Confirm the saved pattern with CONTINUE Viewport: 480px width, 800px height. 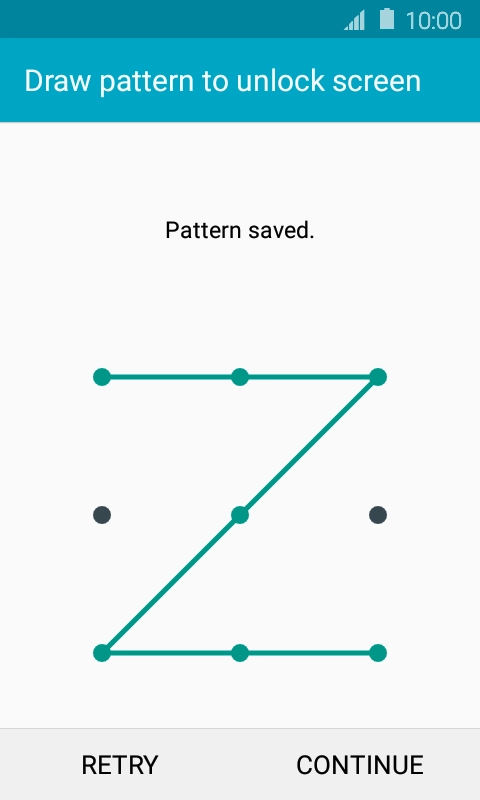coord(360,765)
